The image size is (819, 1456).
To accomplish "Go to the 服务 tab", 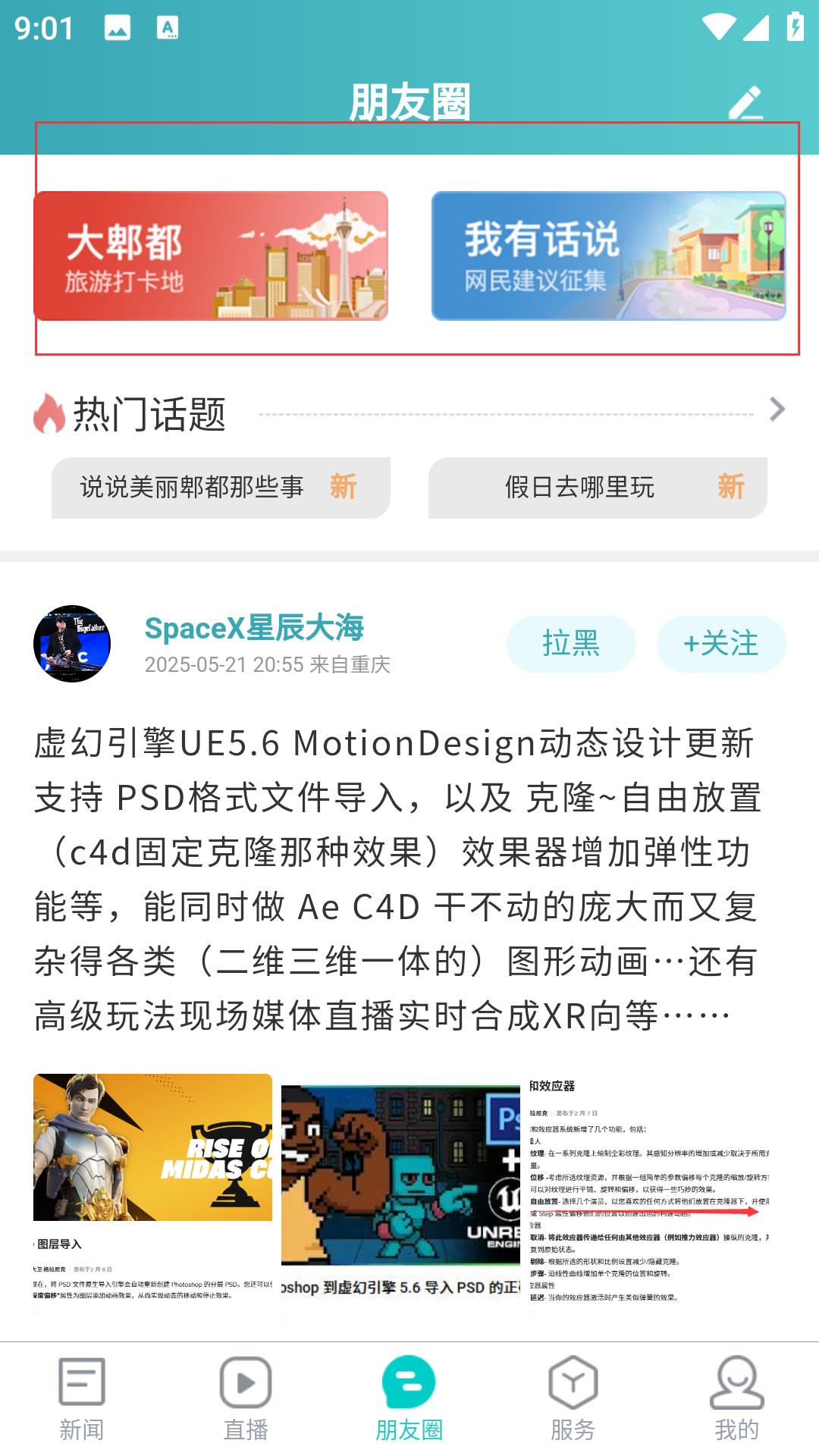I will point(573,1399).
